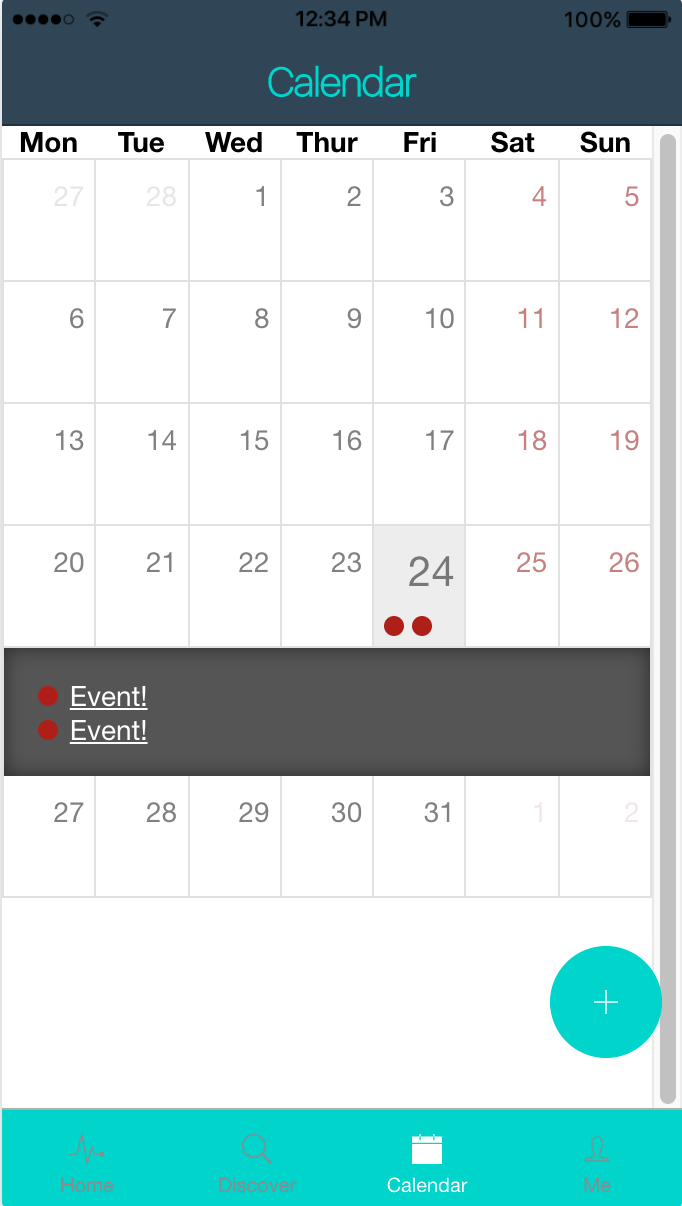This screenshot has width=682, height=1206.
Task: Choose Saturday the 4th
Action: coord(512,219)
